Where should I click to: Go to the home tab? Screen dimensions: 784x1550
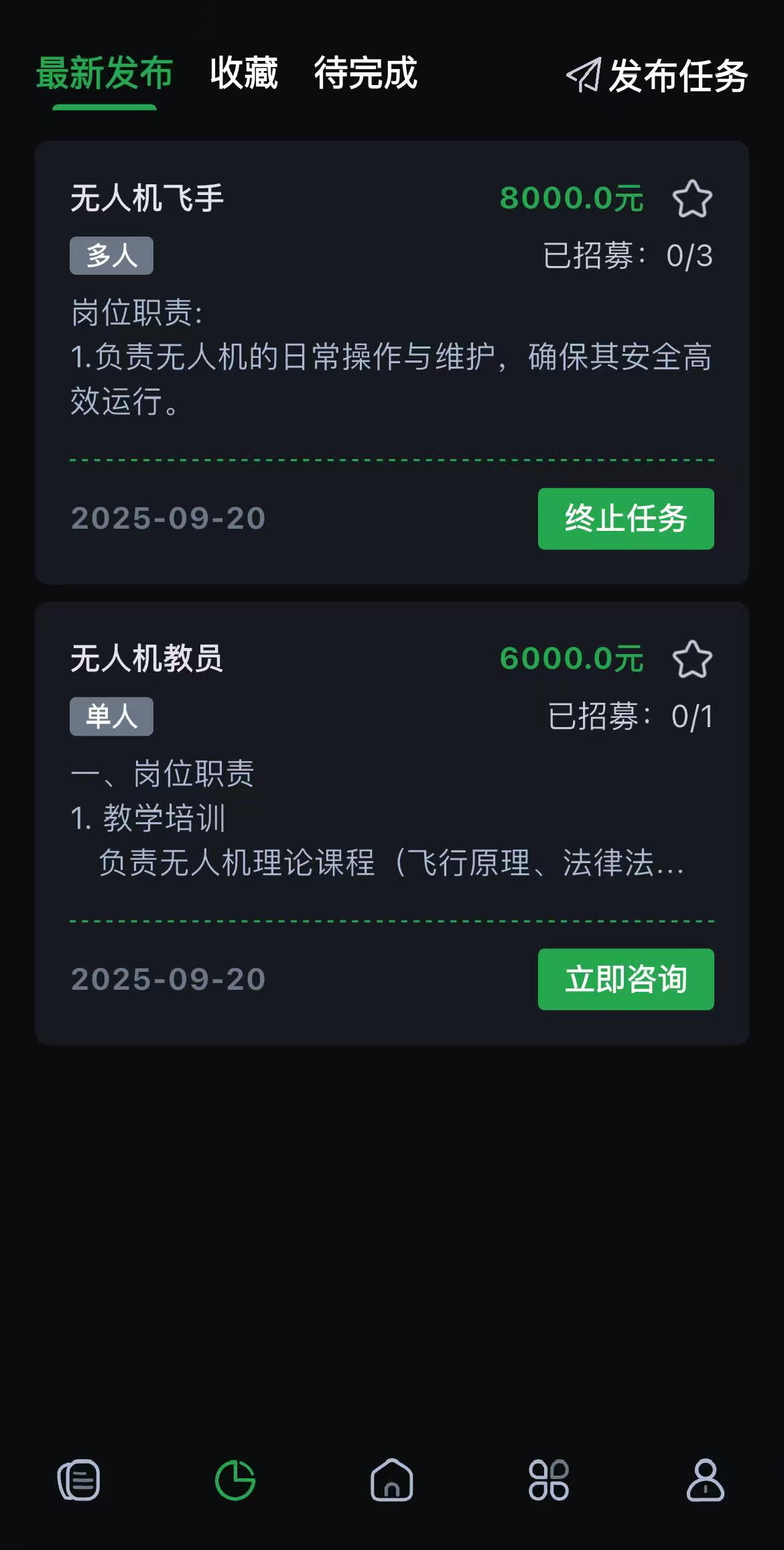392,1480
